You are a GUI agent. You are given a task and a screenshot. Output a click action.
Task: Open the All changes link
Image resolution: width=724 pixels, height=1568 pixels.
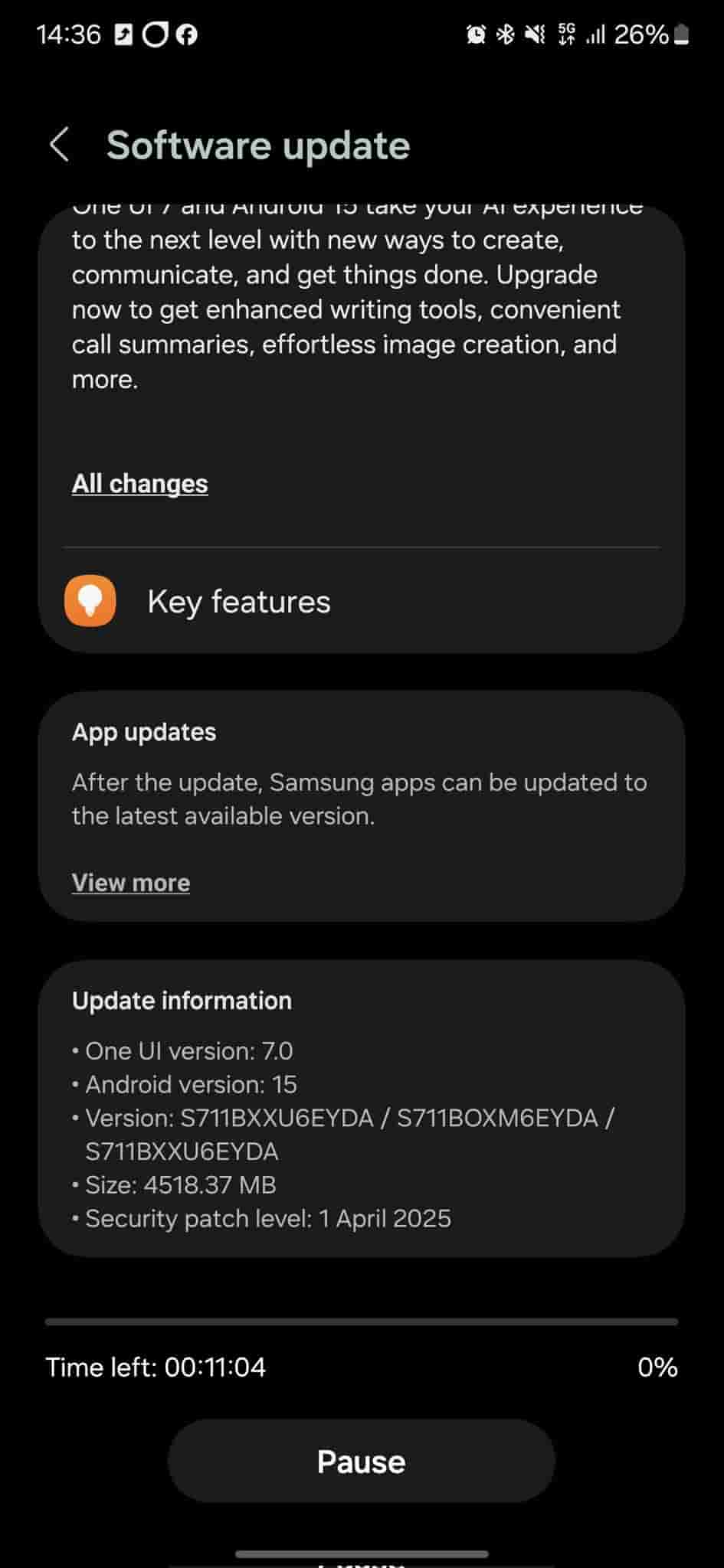pyautogui.click(x=140, y=484)
